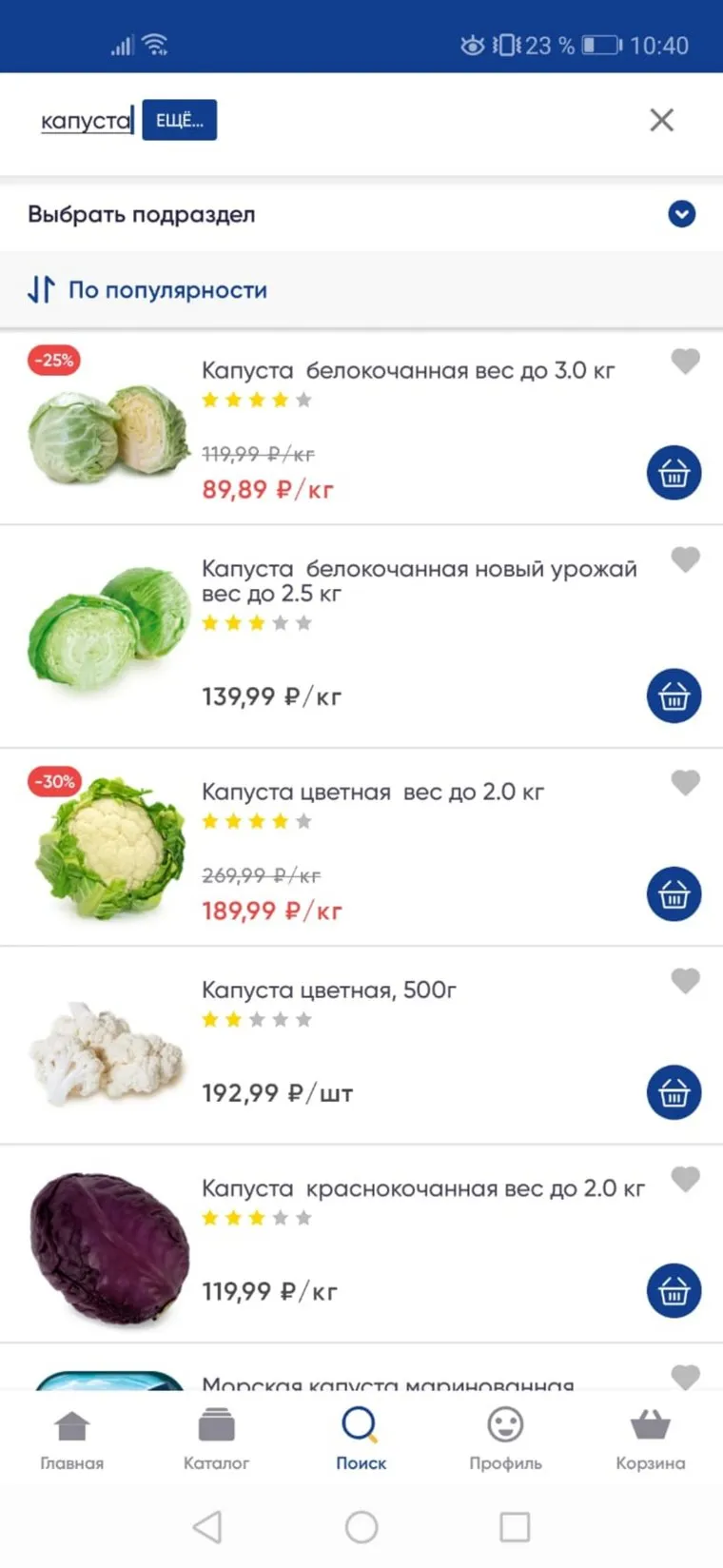Viewport: 723px width, 1568px height.
Task: Change sorting from По популярности
Action: (x=148, y=289)
